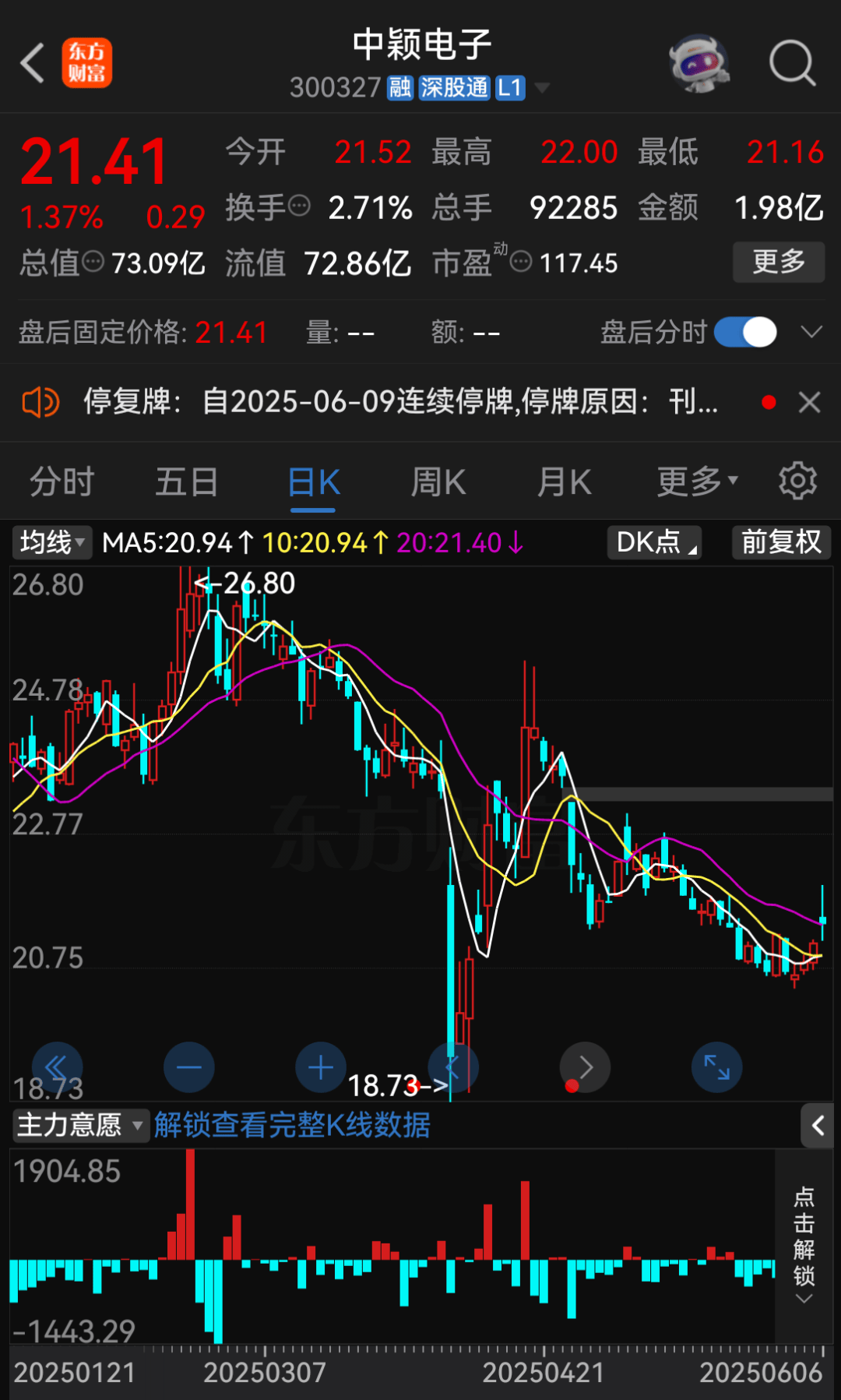Select the 周K chart tab
This screenshot has width=841, height=1400.
[x=438, y=481]
